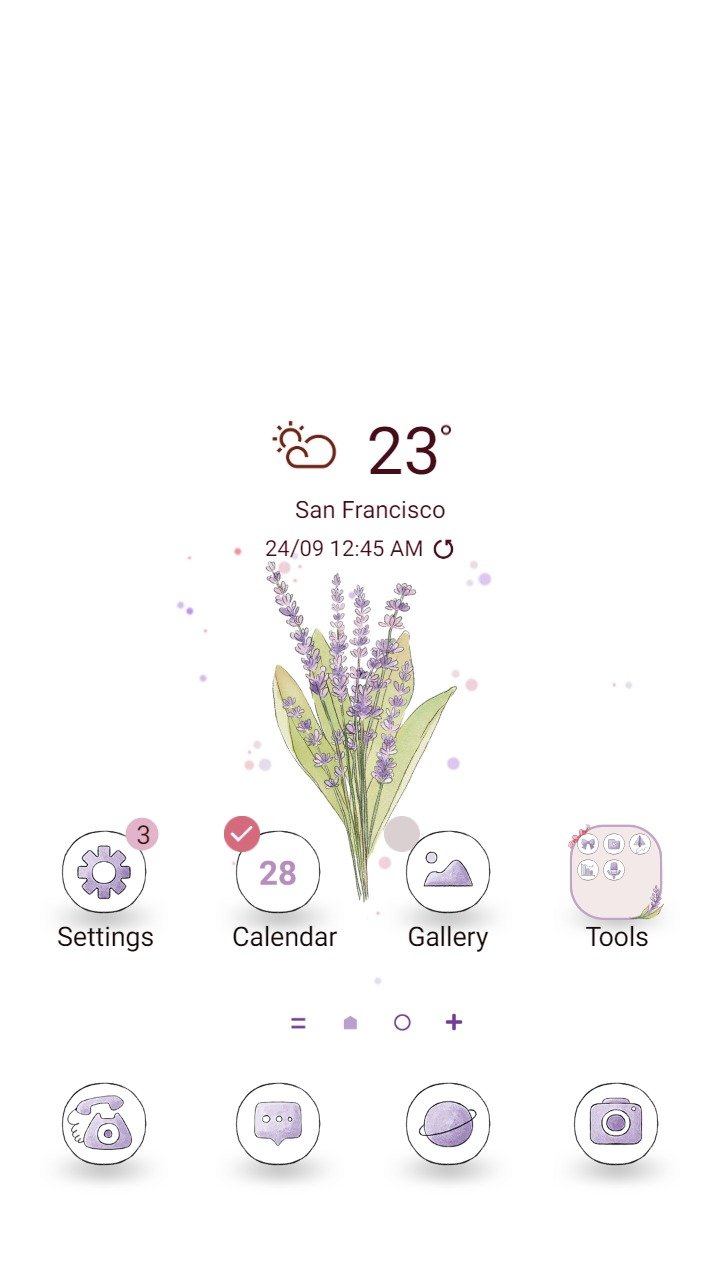Open the camera app in the dock
This screenshot has height=1280, width=720.
coord(616,1124)
